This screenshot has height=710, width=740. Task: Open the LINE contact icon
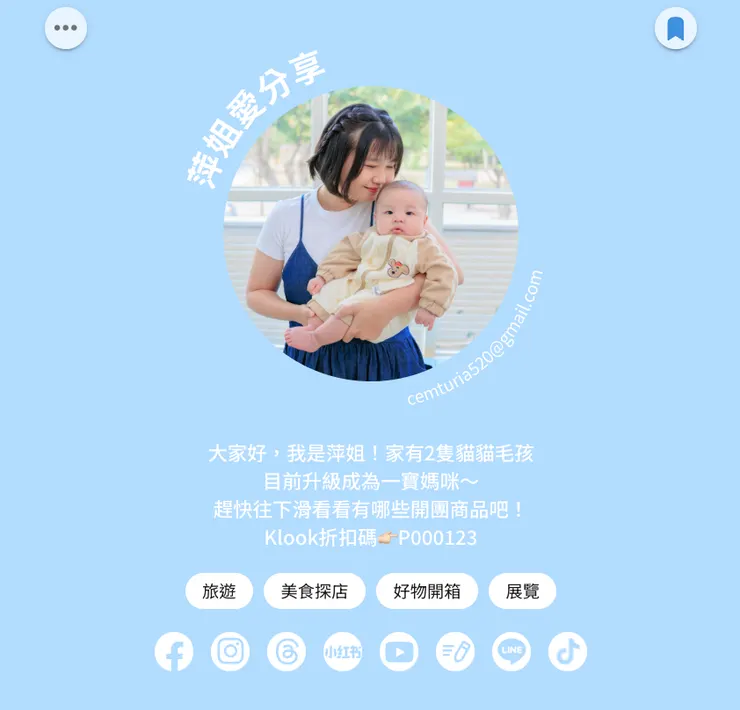[512, 652]
